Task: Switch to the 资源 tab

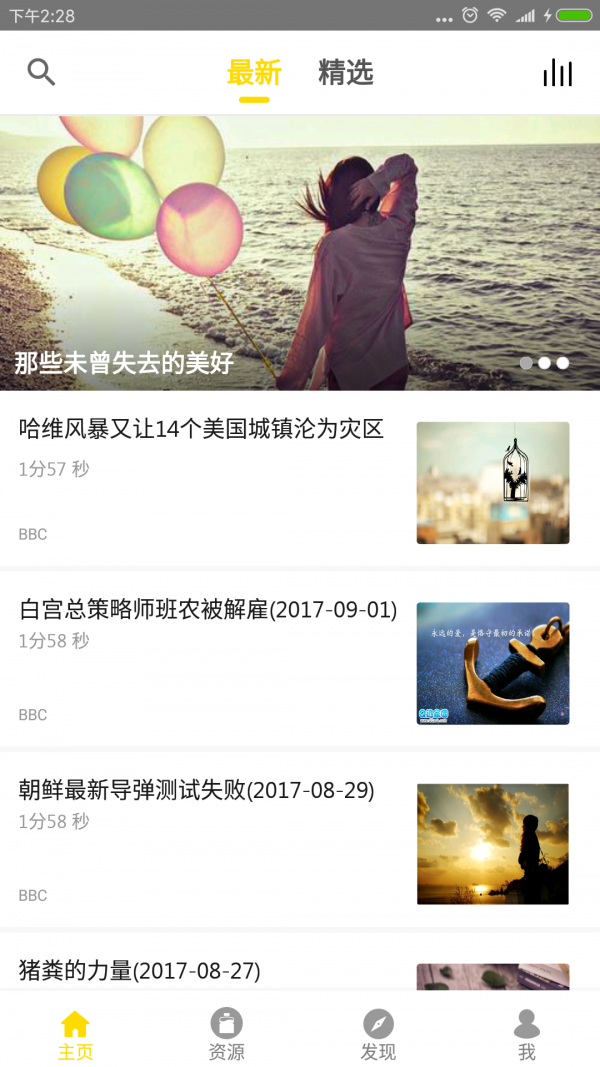Action: coord(226,1035)
